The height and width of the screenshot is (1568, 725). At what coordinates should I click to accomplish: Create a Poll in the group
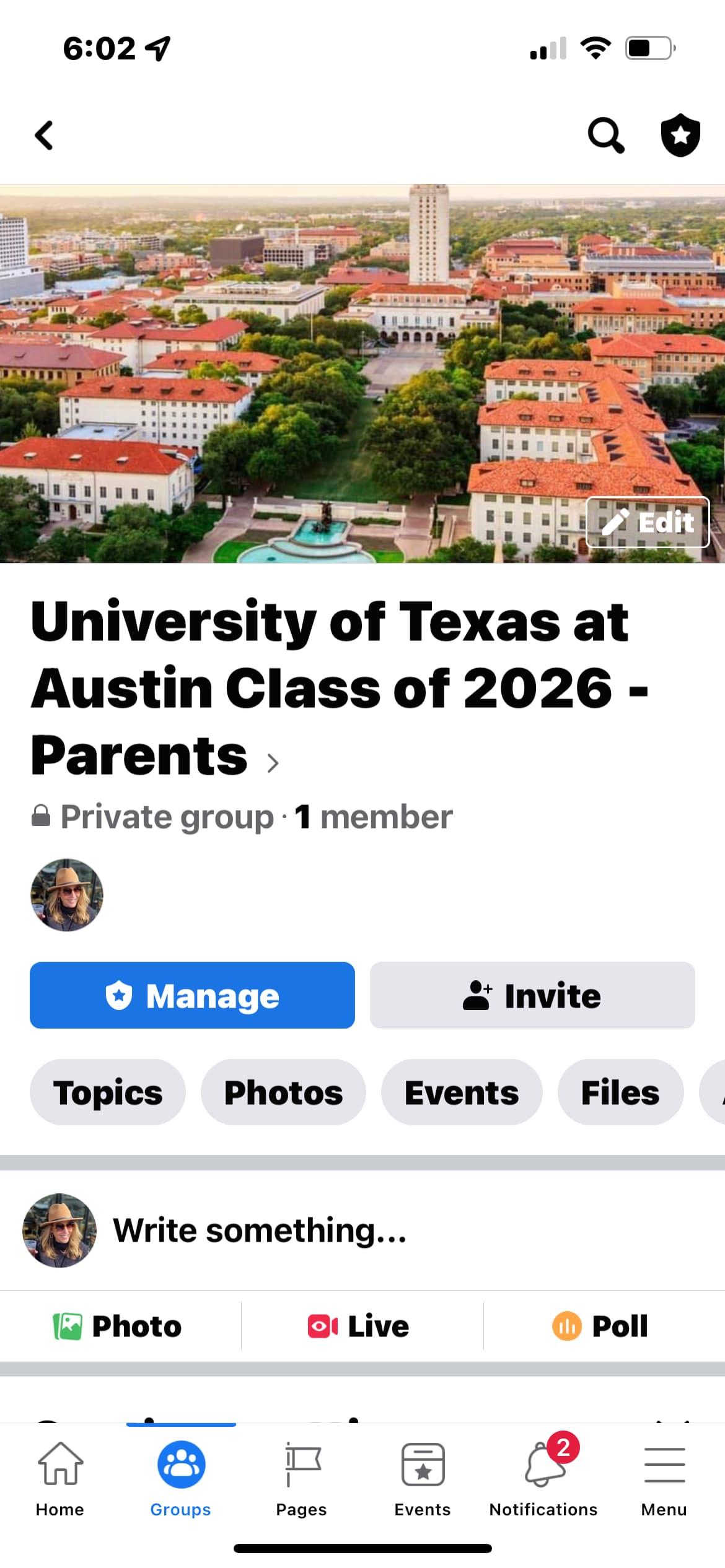pos(600,1326)
